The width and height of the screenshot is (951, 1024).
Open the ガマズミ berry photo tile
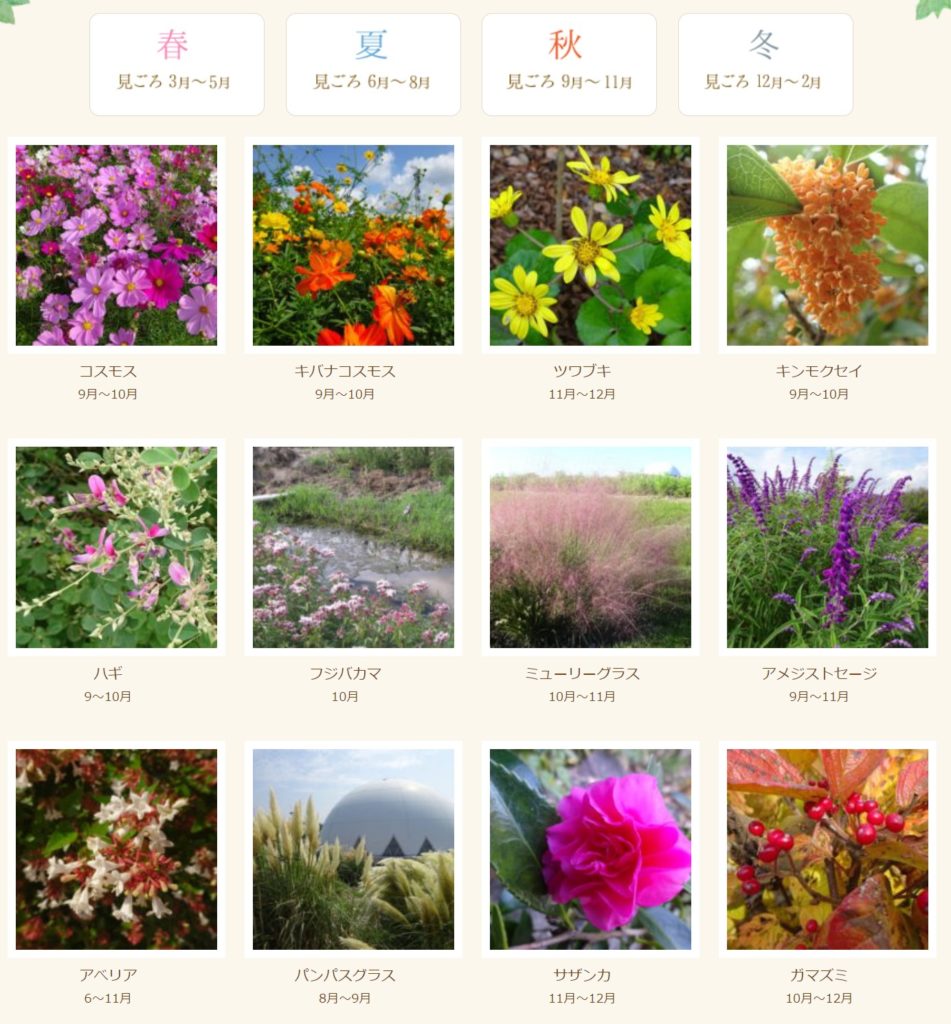827,849
